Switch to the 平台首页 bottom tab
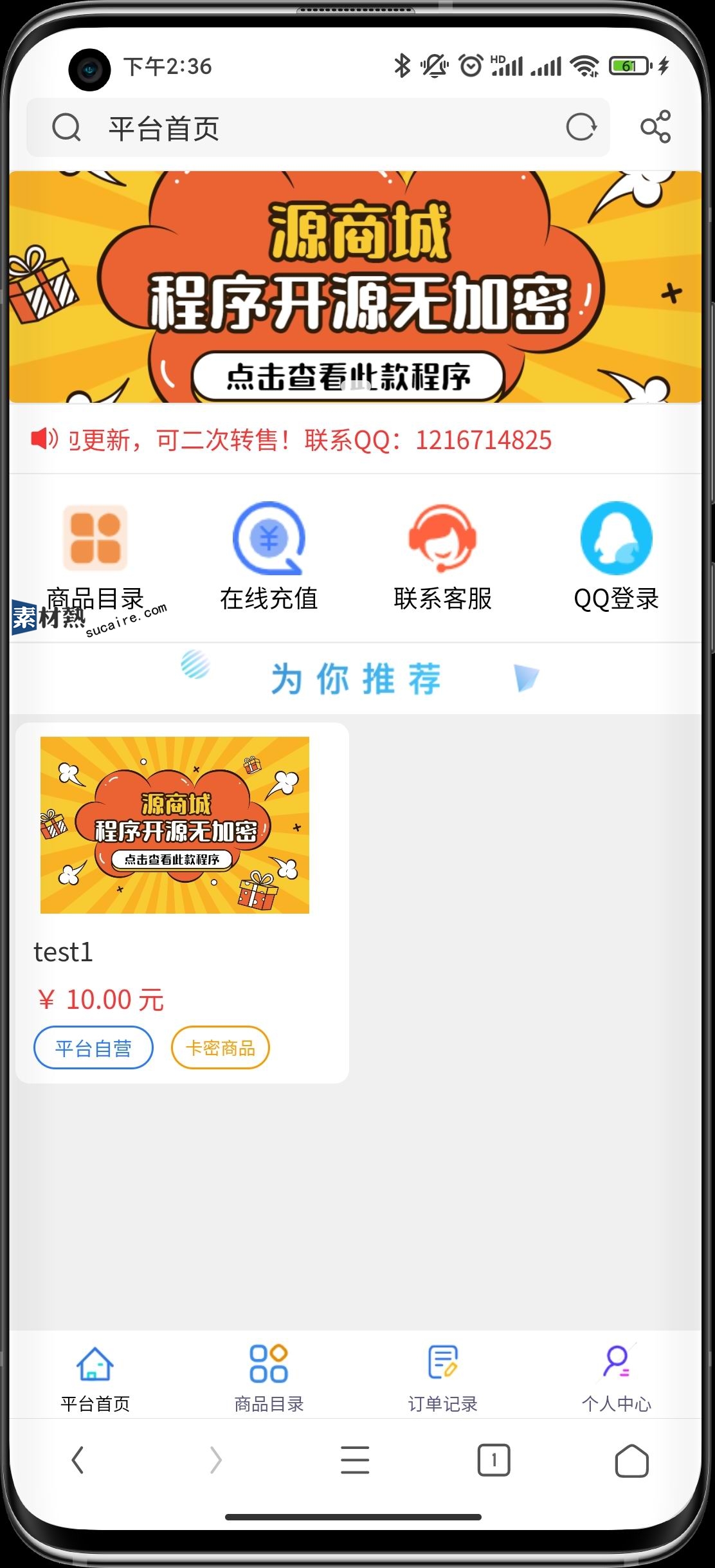Screen dimensions: 715x1568 95,1377
